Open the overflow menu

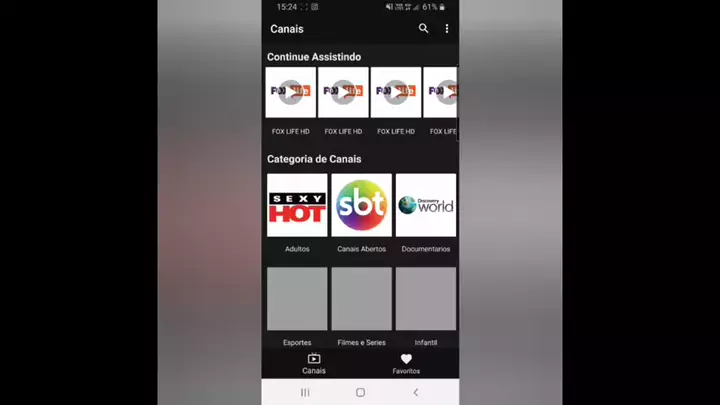coord(447,29)
